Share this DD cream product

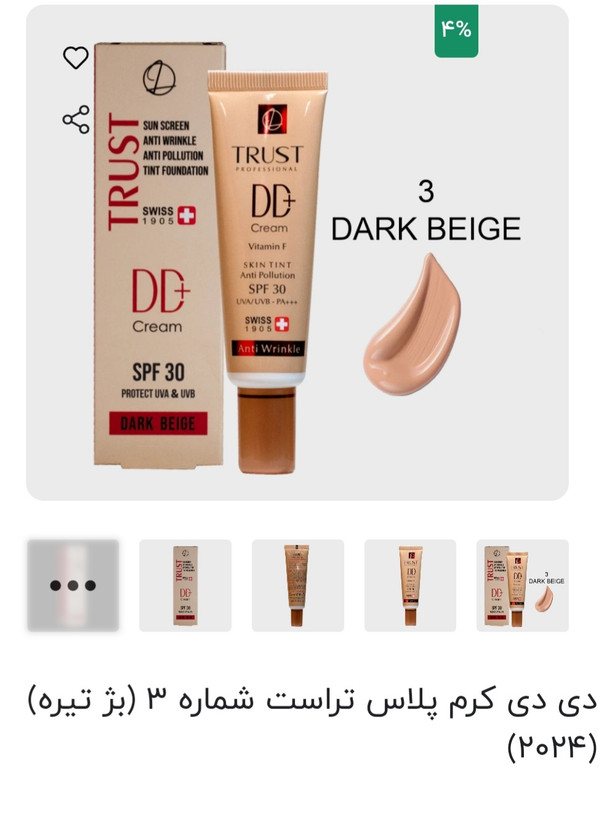[x=76, y=120]
